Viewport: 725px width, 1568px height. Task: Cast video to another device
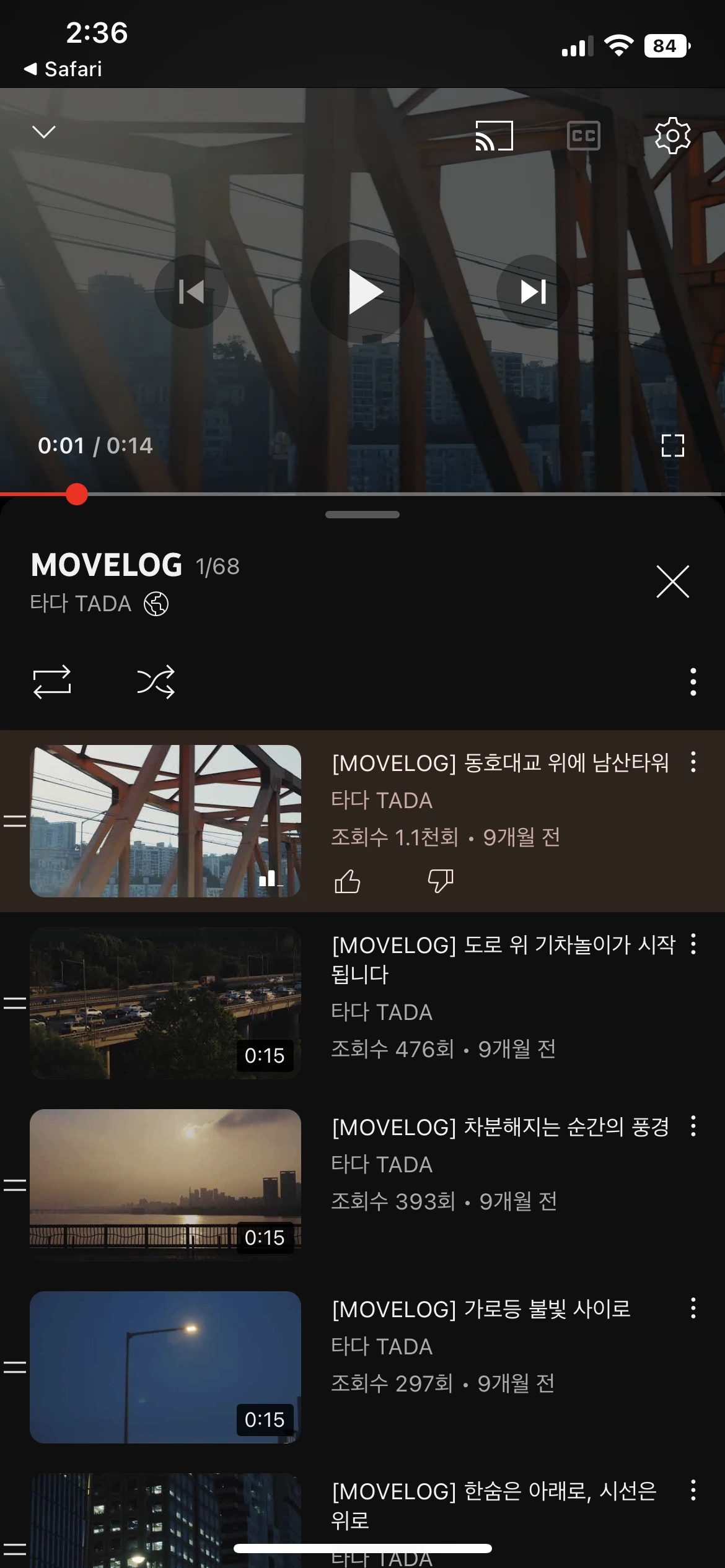point(494,136)
